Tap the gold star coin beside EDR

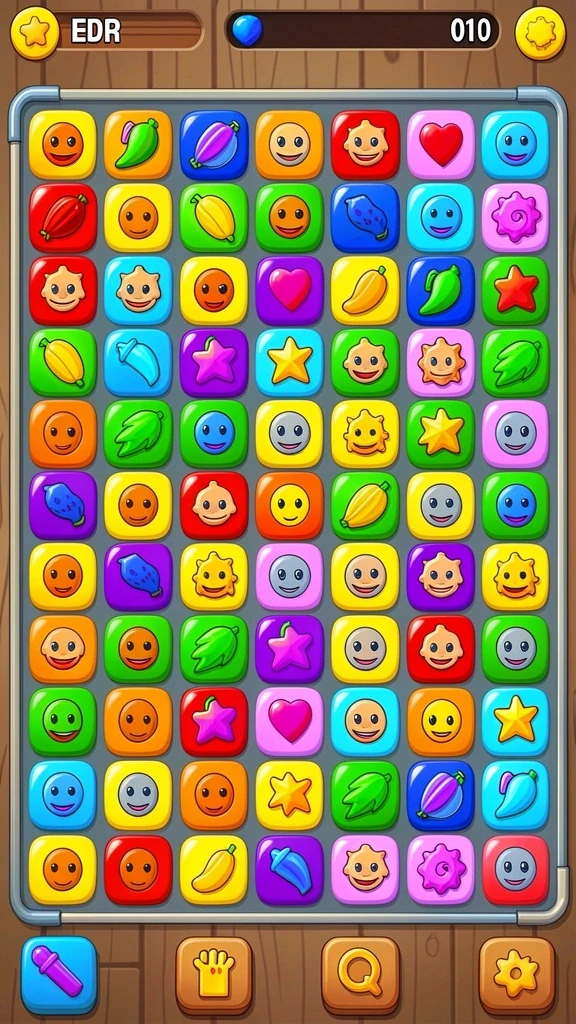[35, 33]
